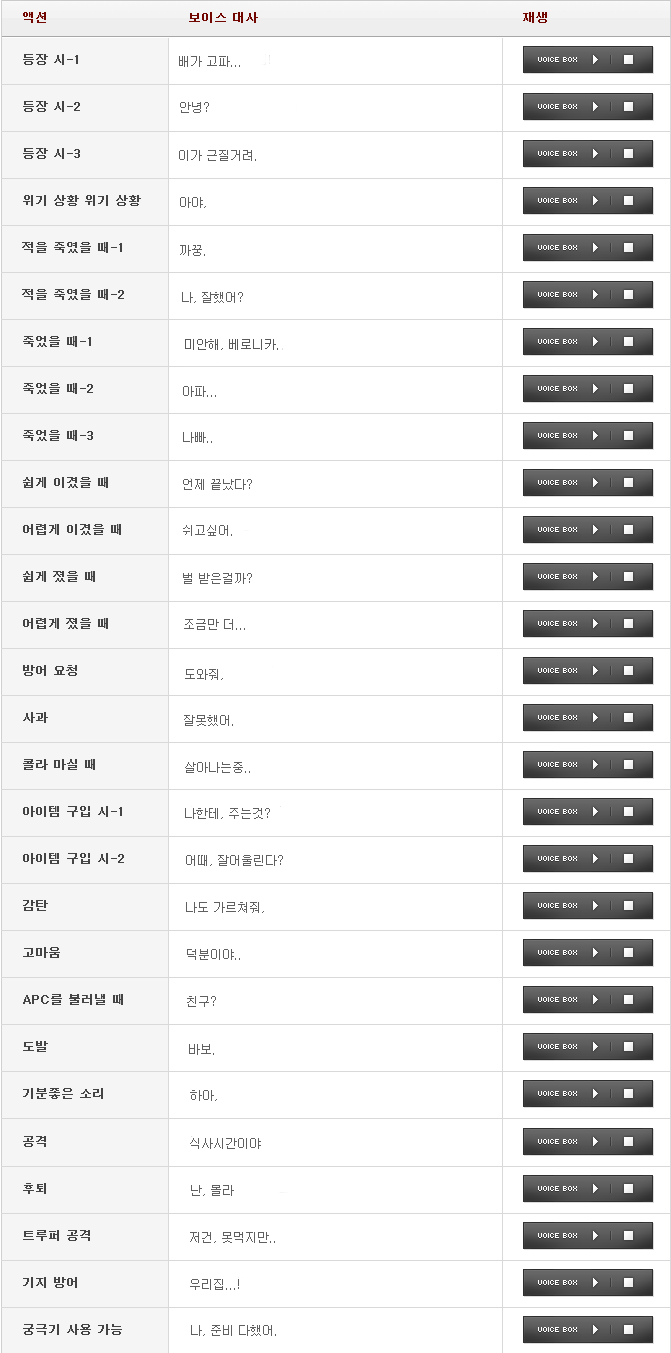671x1353 pixels.
Task: Play the 어렵게 이겼을 때 voice line
Action: click(x=595, y=529)
